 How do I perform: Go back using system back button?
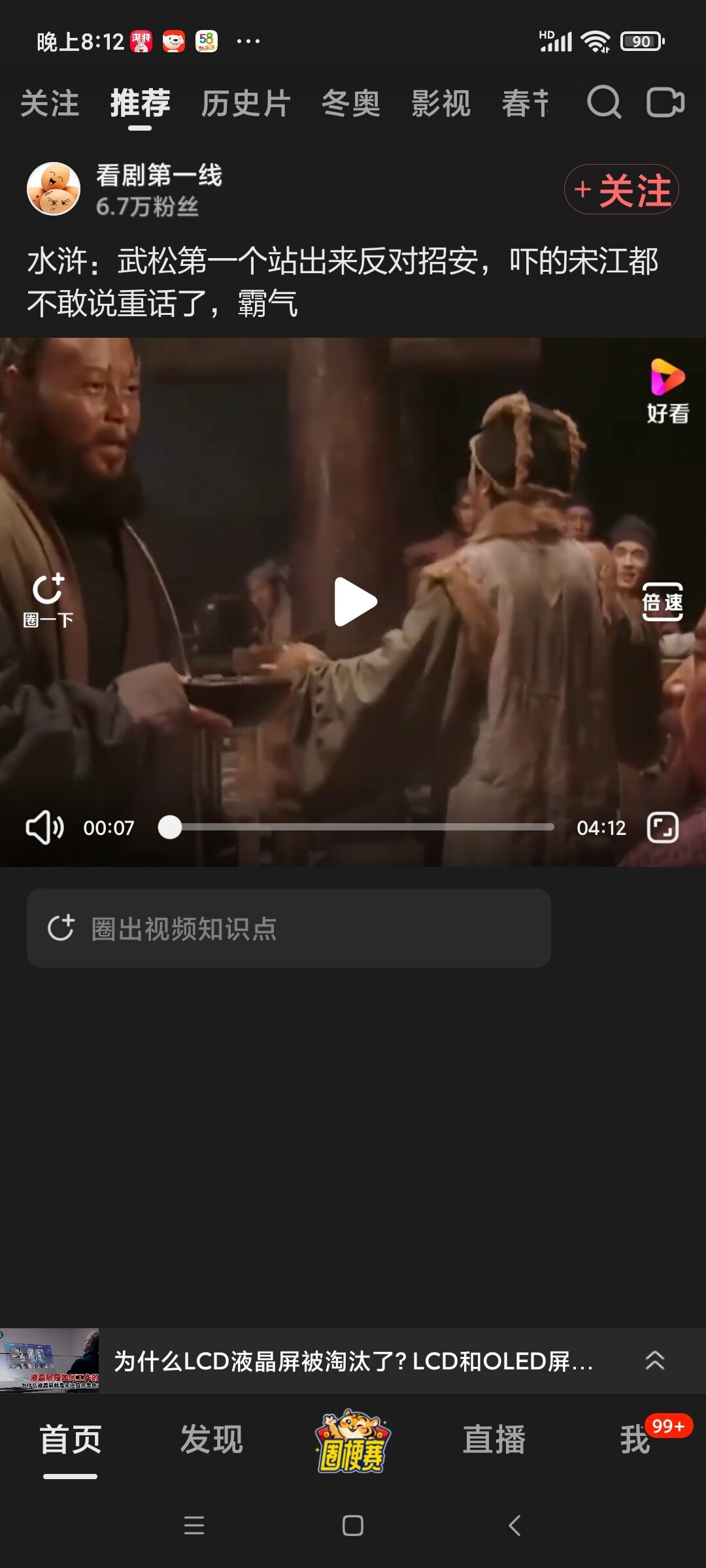(514, 1526)
